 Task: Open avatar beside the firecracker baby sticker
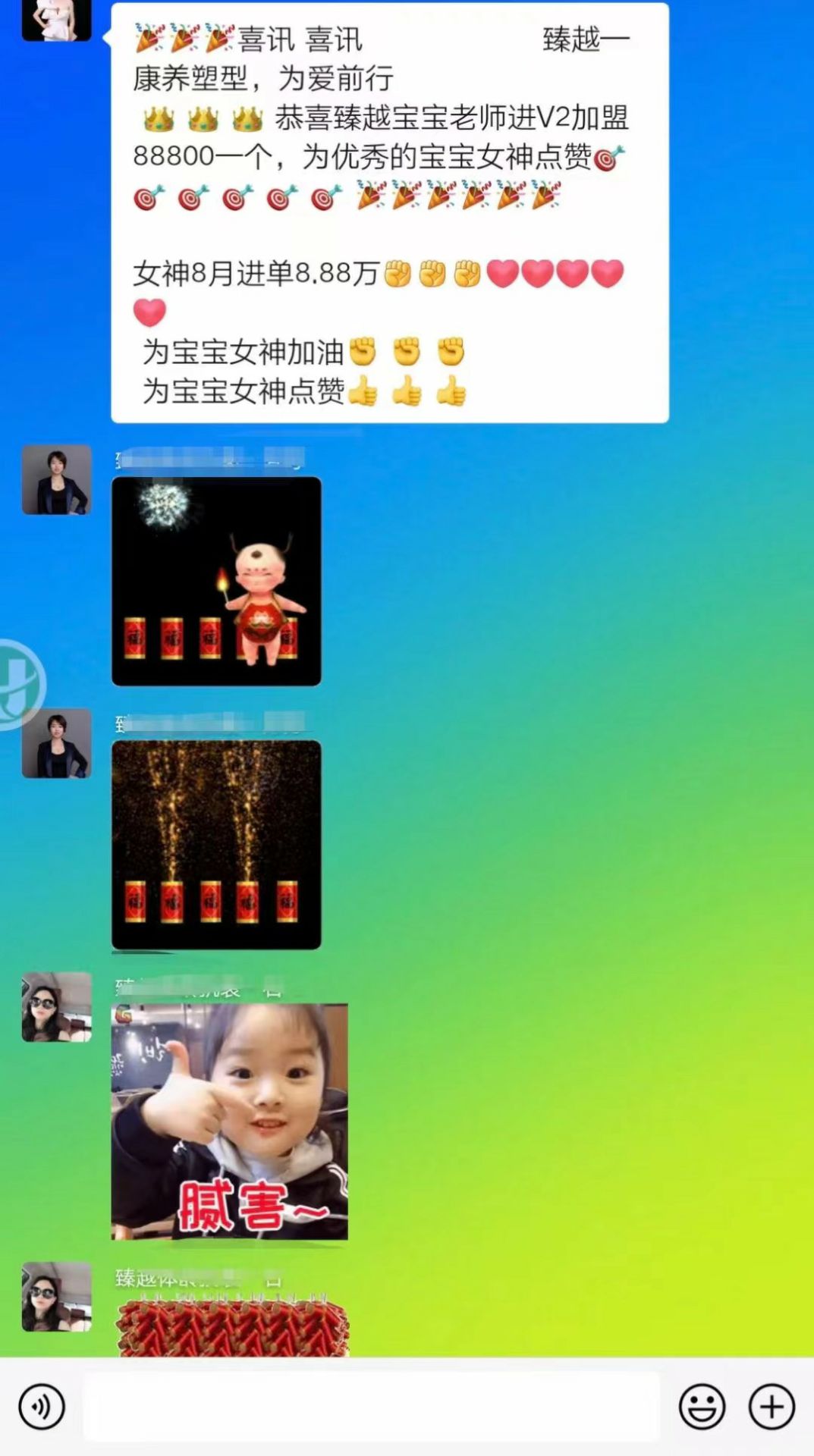(x=56, y=480)
